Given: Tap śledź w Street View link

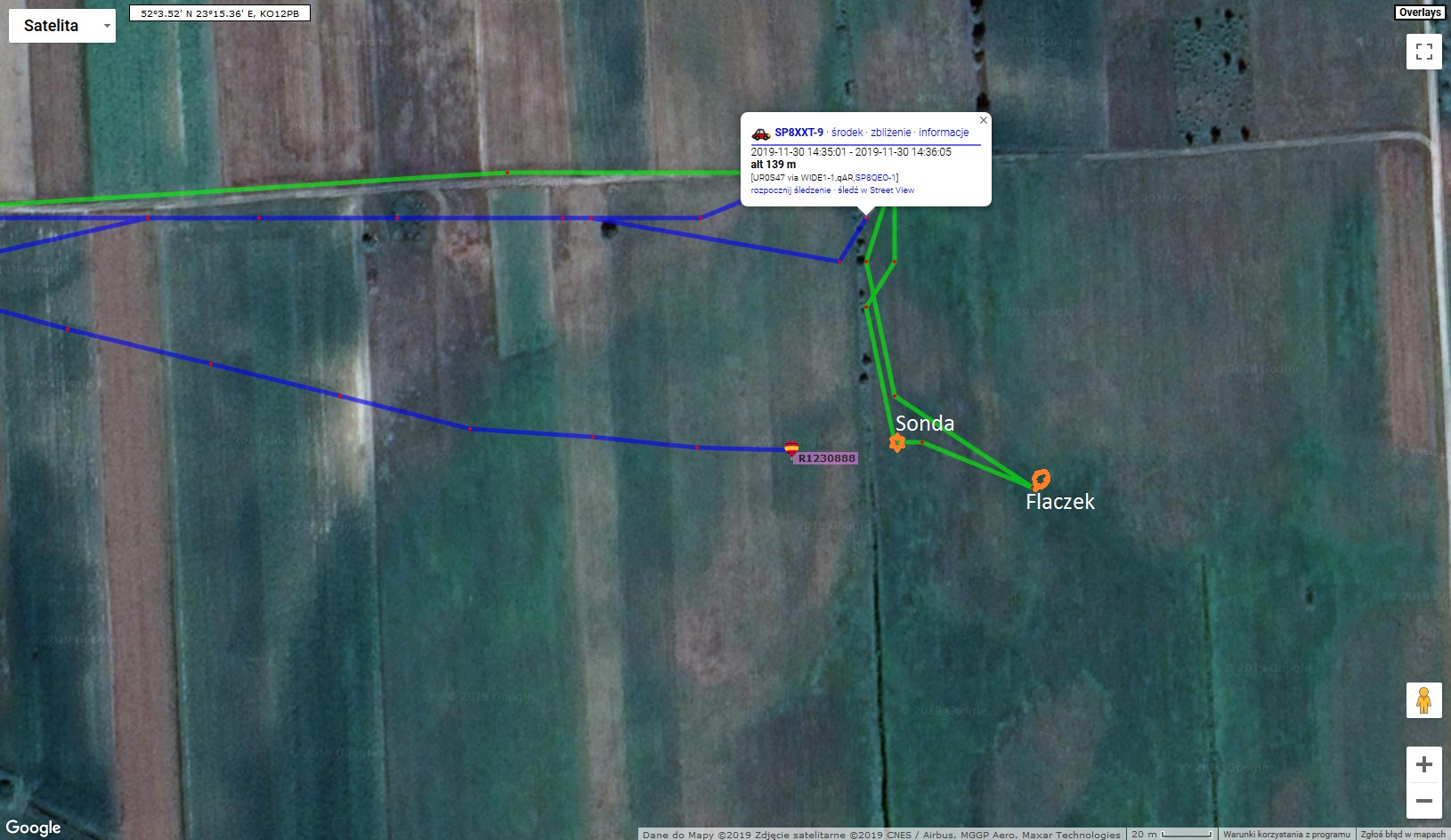Looking at the screenshot, I should (876, 190).
